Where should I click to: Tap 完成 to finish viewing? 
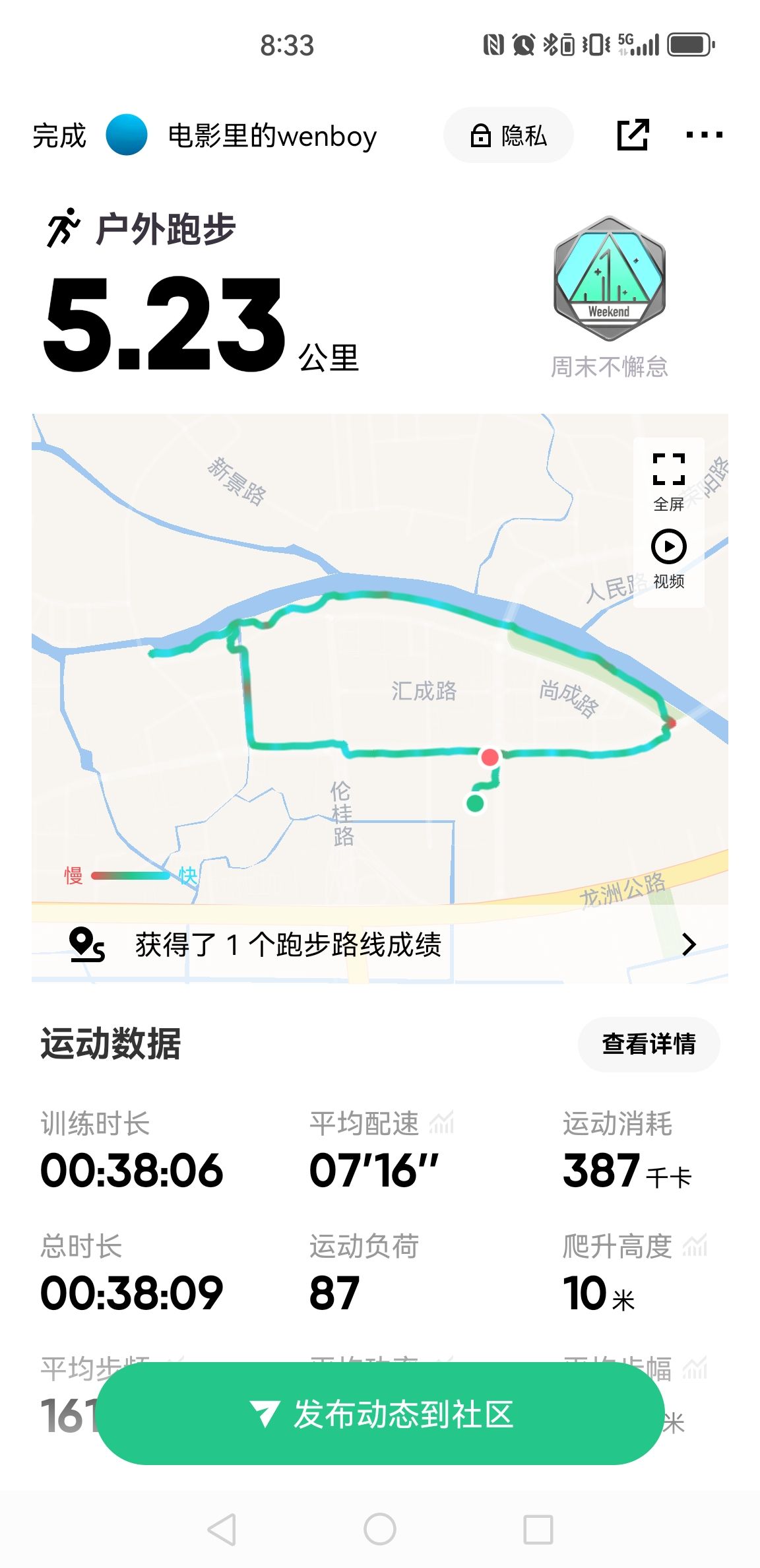pos(59,136)
